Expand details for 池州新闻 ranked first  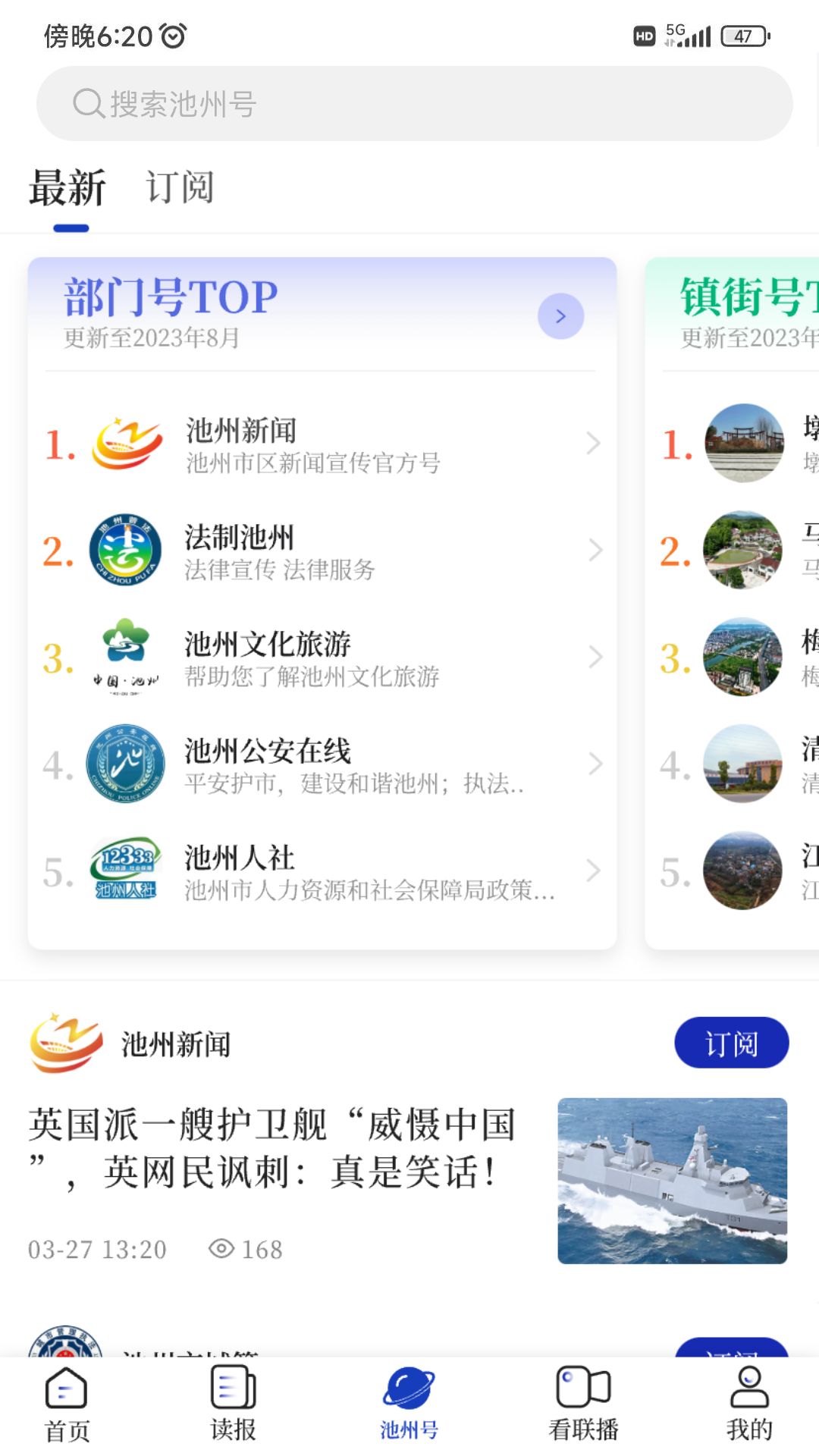(x=593, y=443)
